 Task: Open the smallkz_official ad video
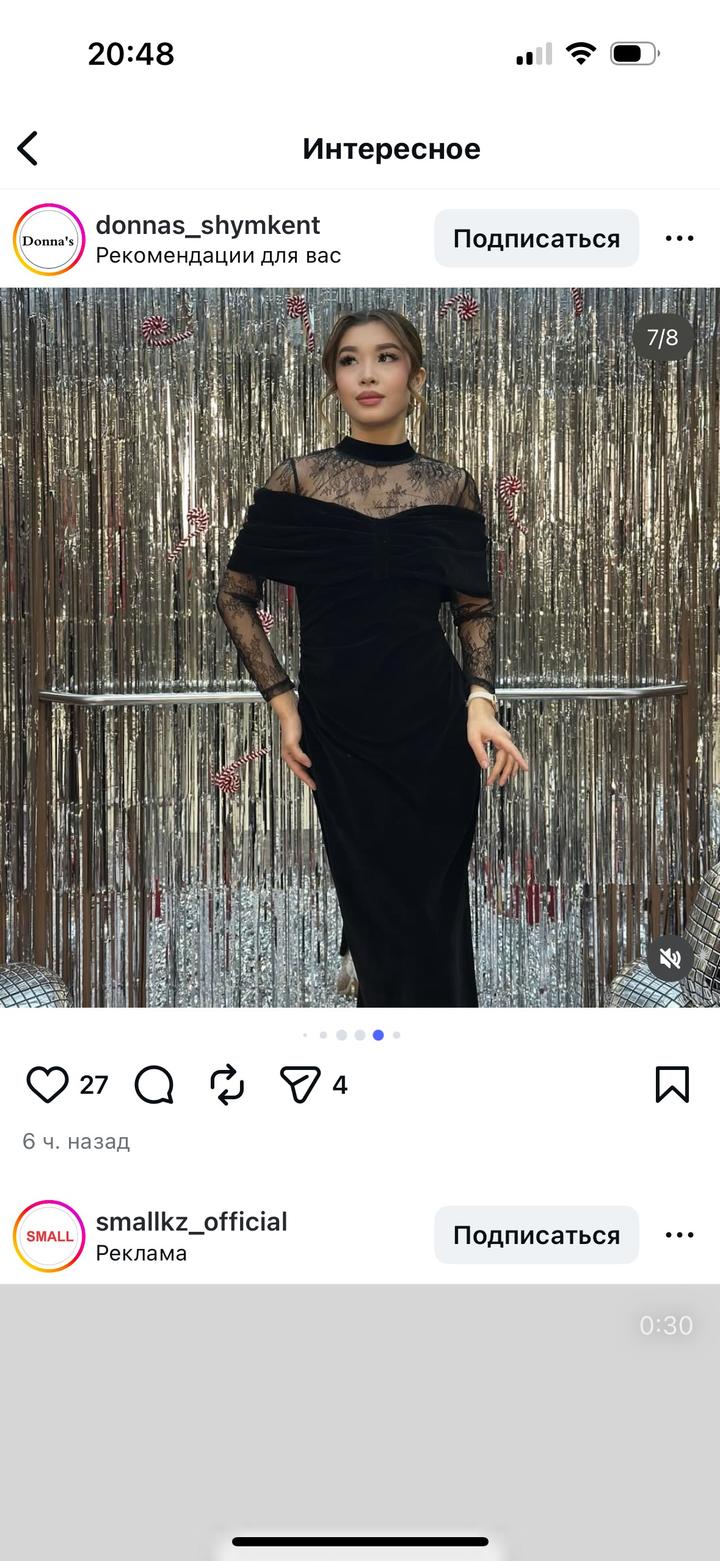click(x=360, y=1420)
